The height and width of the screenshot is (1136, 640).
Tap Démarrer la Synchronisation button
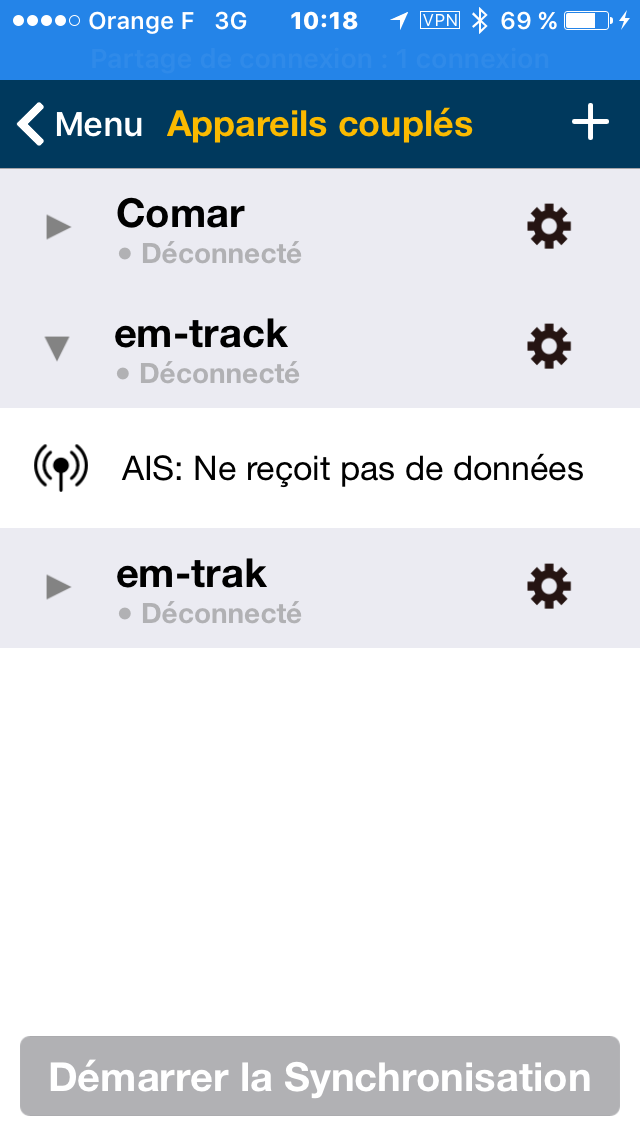coord(320,1077)
